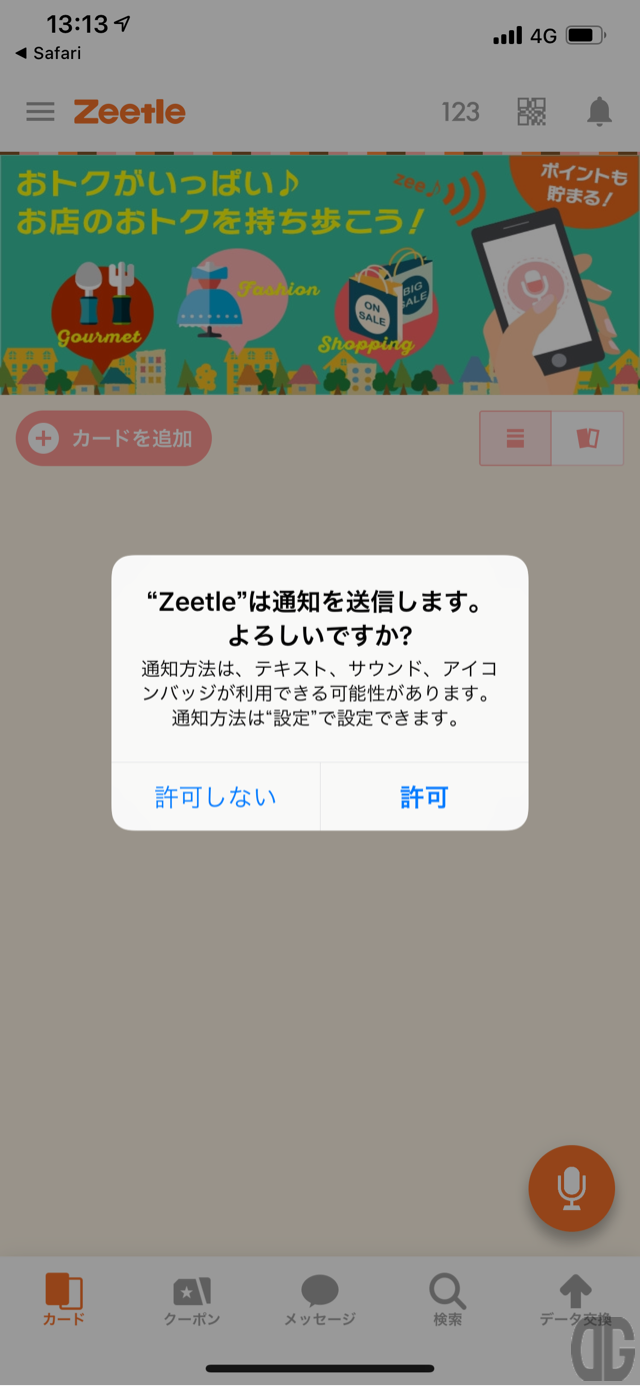Screen dimensions: 640x1386
Task: Tap 許可 to allow notifications
Action: [424, 797]
